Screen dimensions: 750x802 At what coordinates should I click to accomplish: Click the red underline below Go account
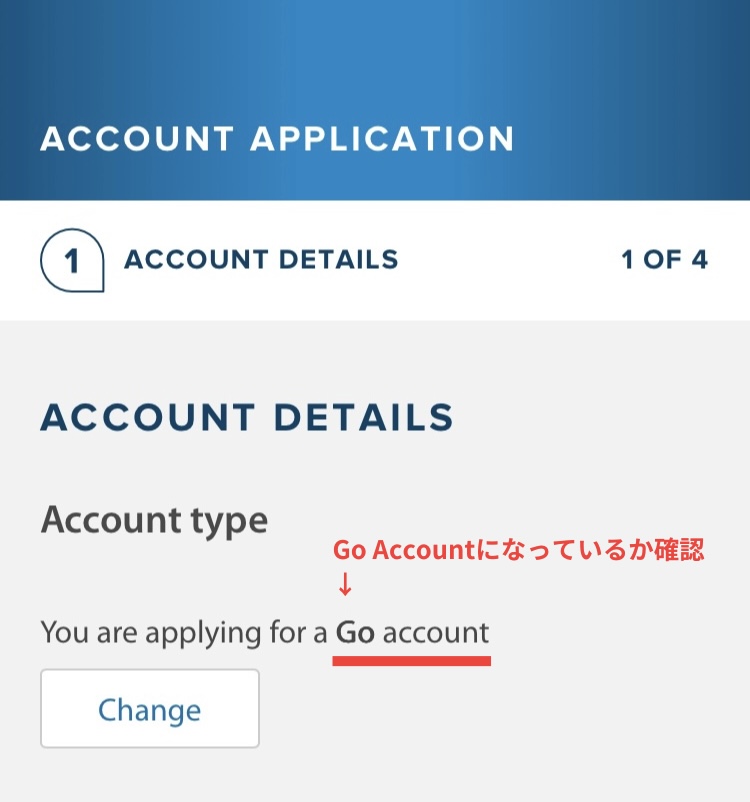coord(412,660)
